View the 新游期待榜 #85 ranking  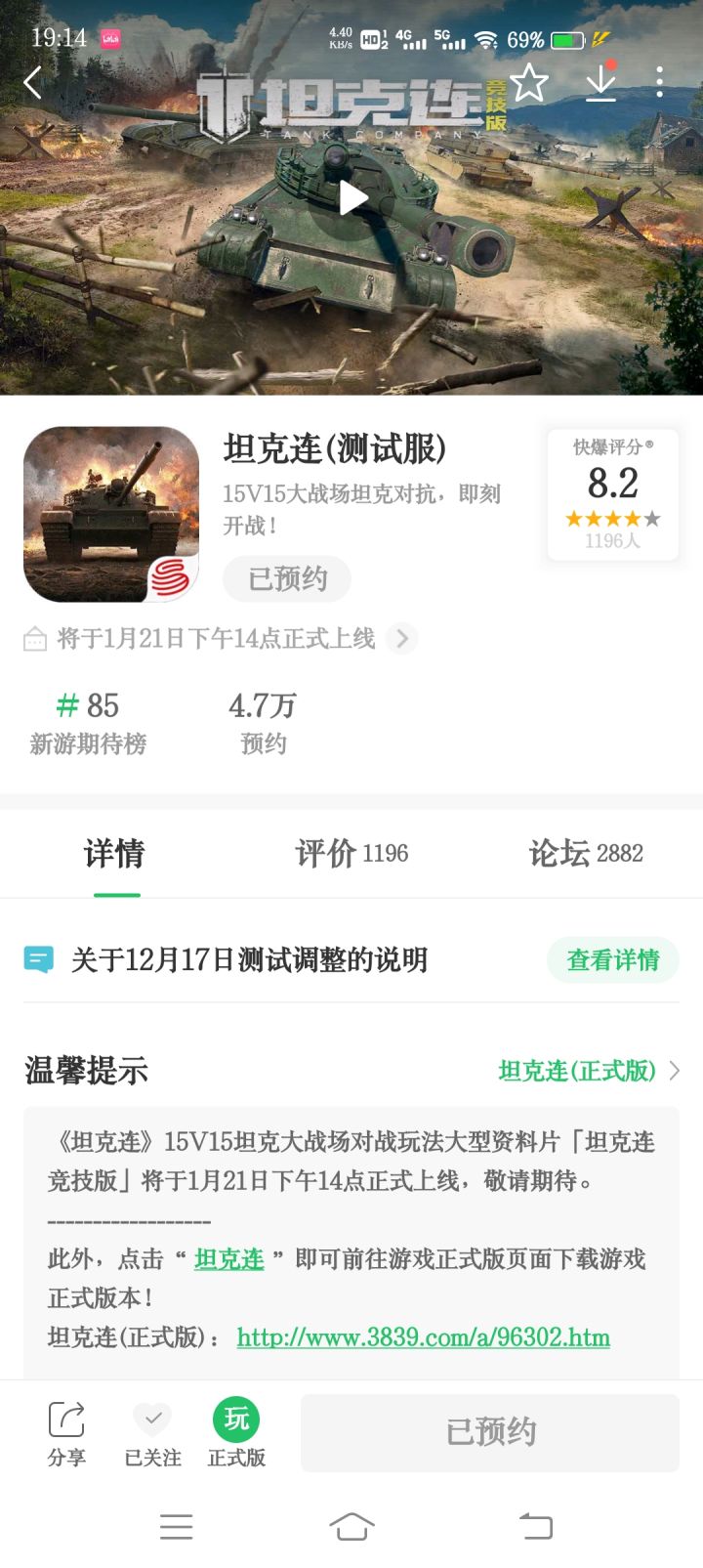click(88, 723)
